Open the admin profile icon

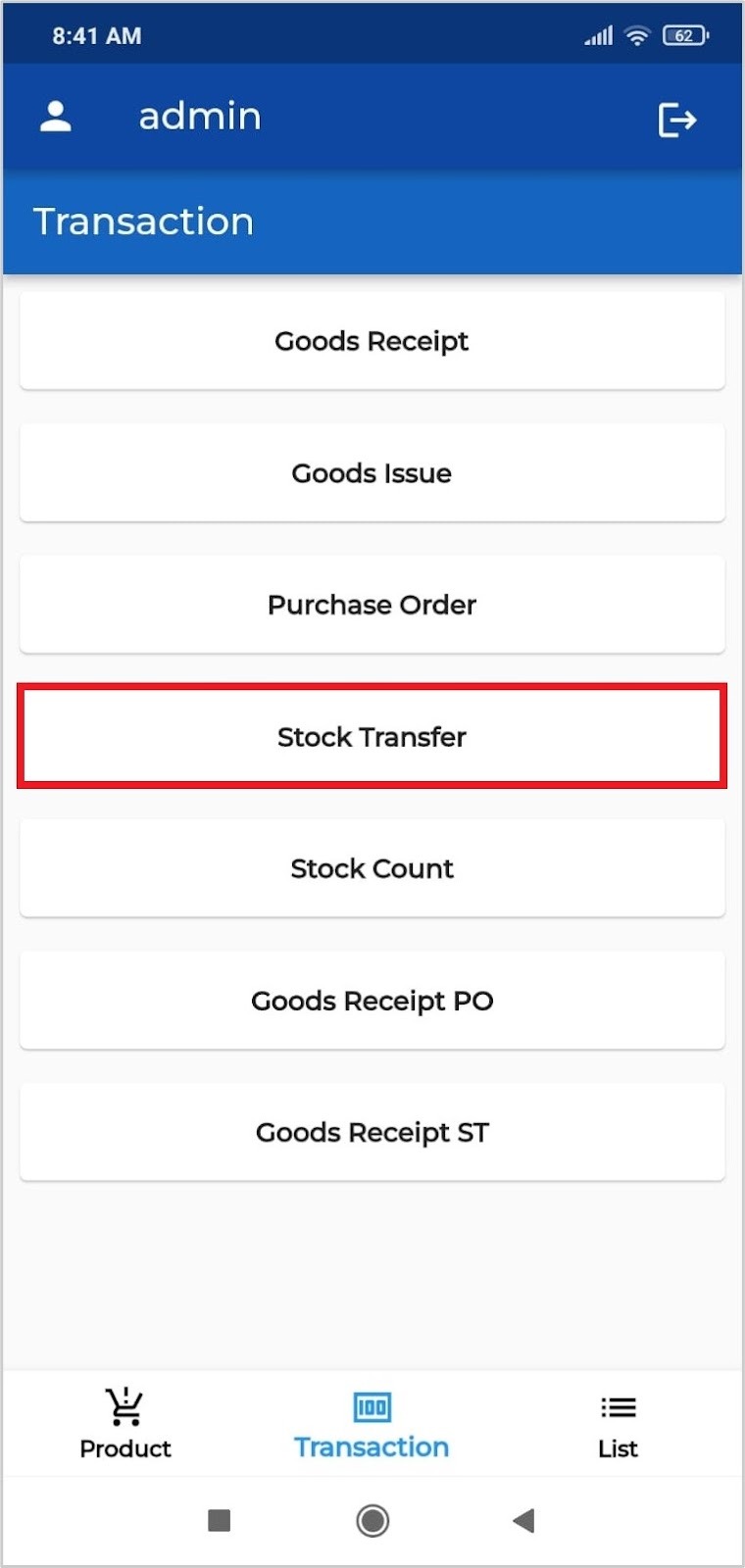(56, 117)
